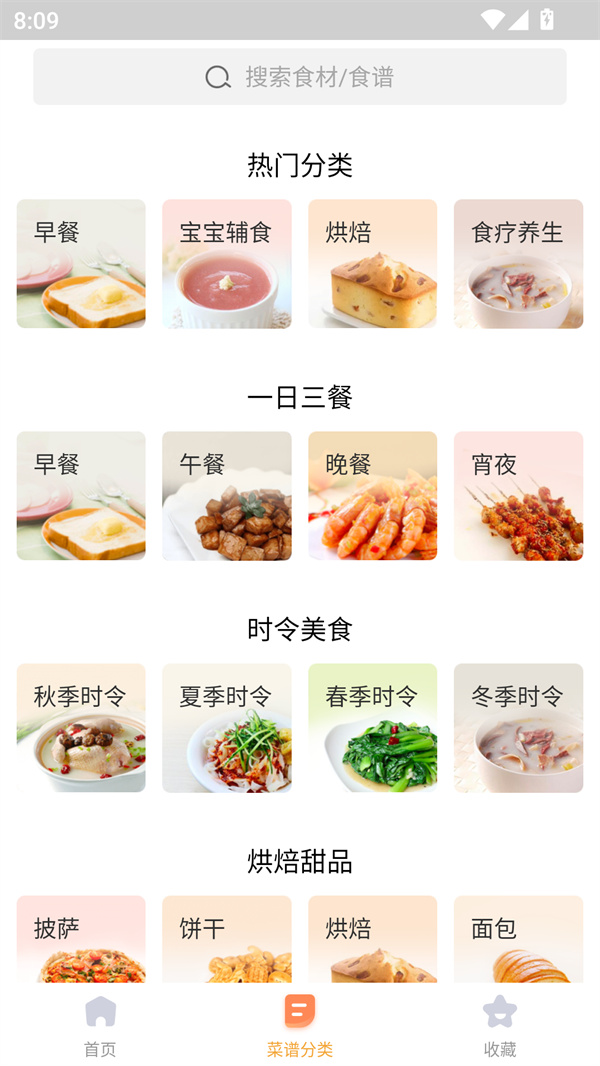600x1066 pixels.
Task: Switch to the 收藏 tab
Action: pyautogui.click(x=500, y=1024)
